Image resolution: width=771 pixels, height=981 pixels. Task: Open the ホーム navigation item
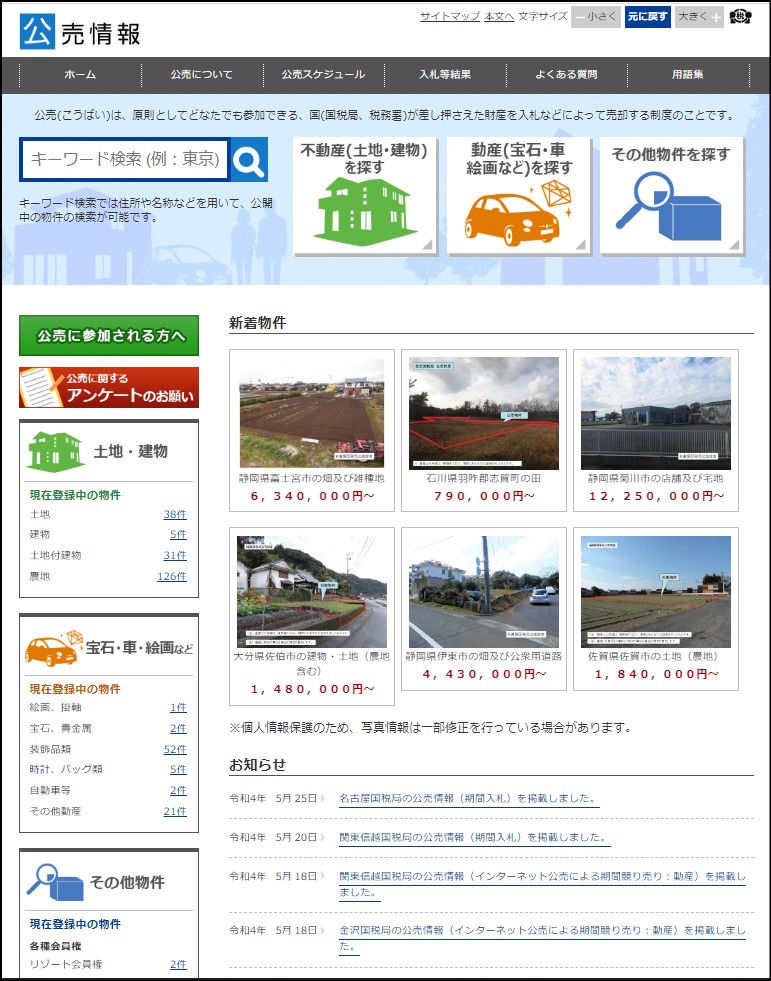click(x=80, y=74)
